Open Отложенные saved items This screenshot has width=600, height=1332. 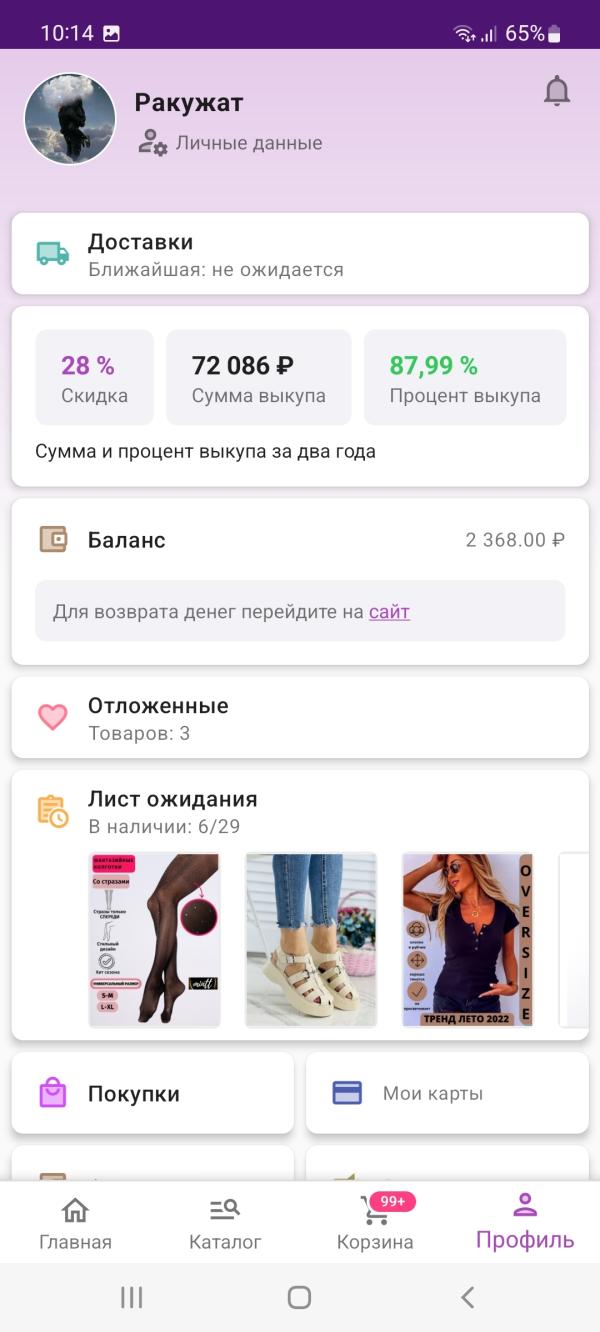tap(300, 718)
